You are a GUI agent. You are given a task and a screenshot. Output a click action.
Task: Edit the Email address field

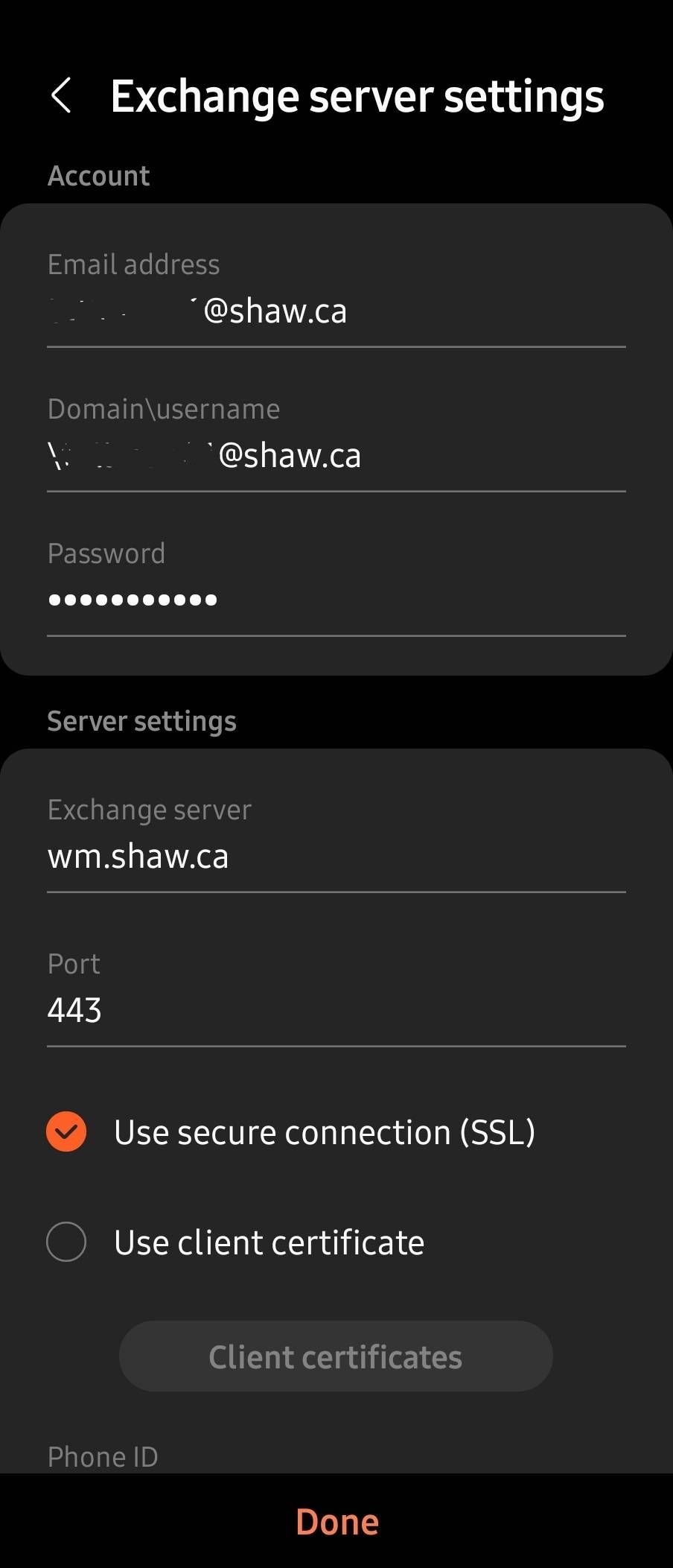click(x=335, y=311)
